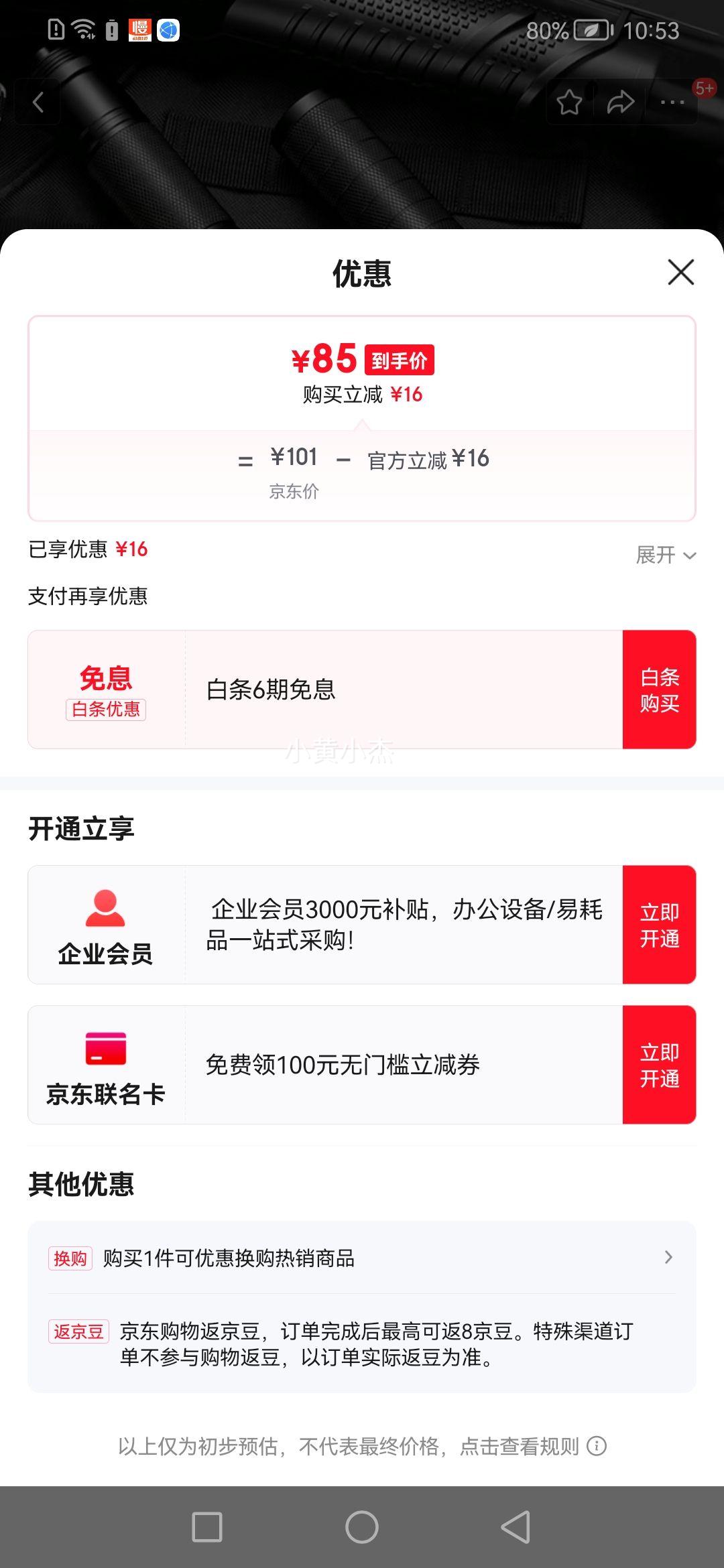Go to home via navigation bar
The width and height of the screenshot is (724, 1568).
pyautogui.click(x=362, y=1527)
